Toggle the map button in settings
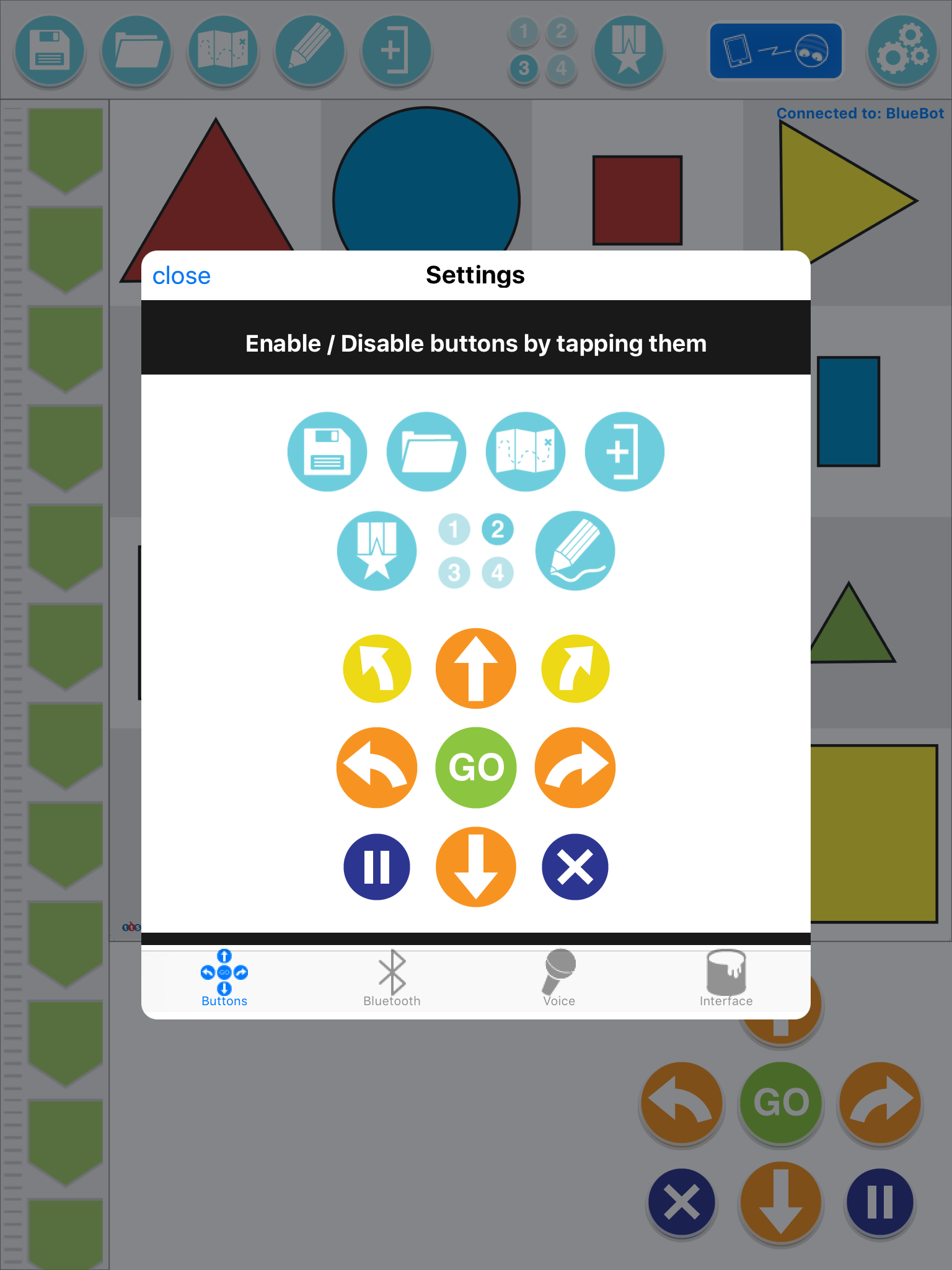The image size is (952, 1270). point(526,451)
